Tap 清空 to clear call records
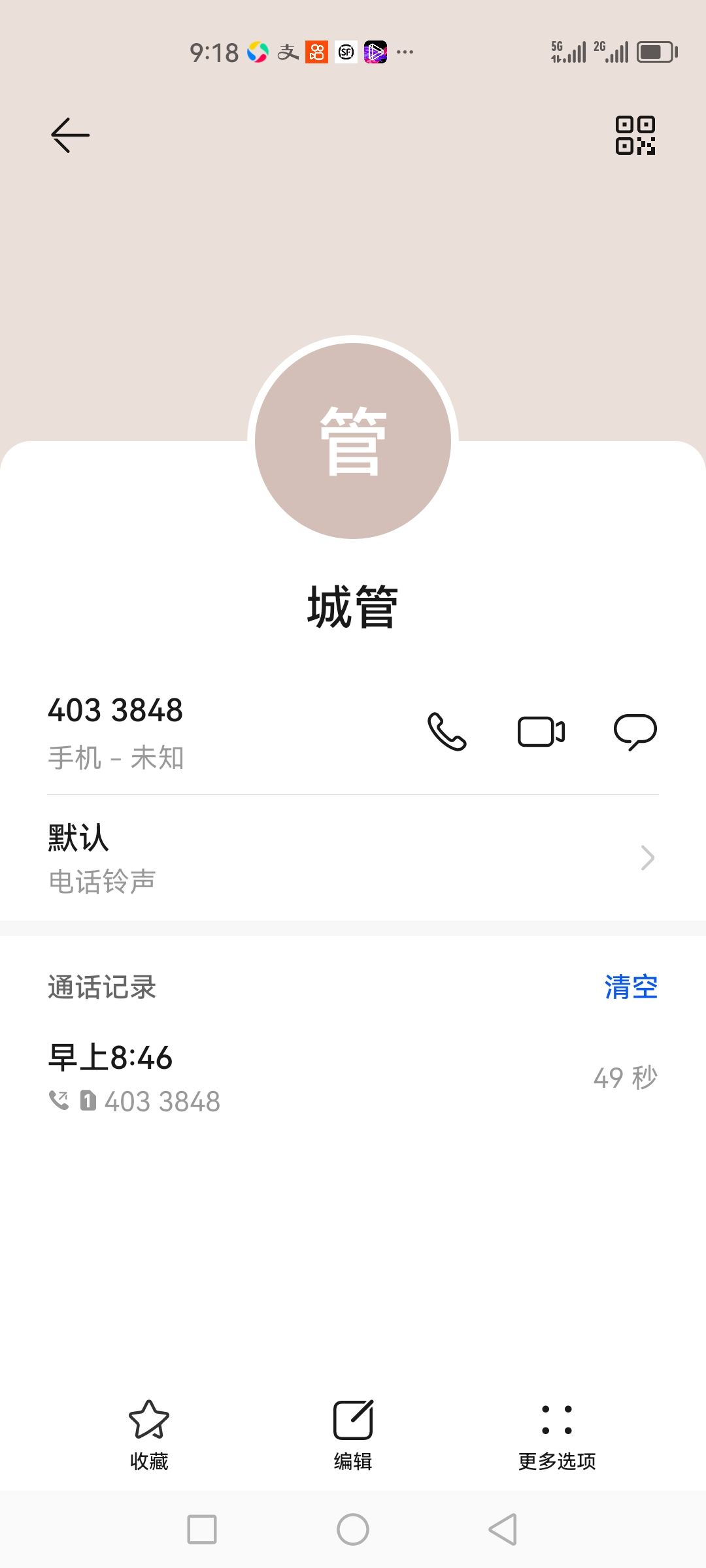 coord(631,987)
